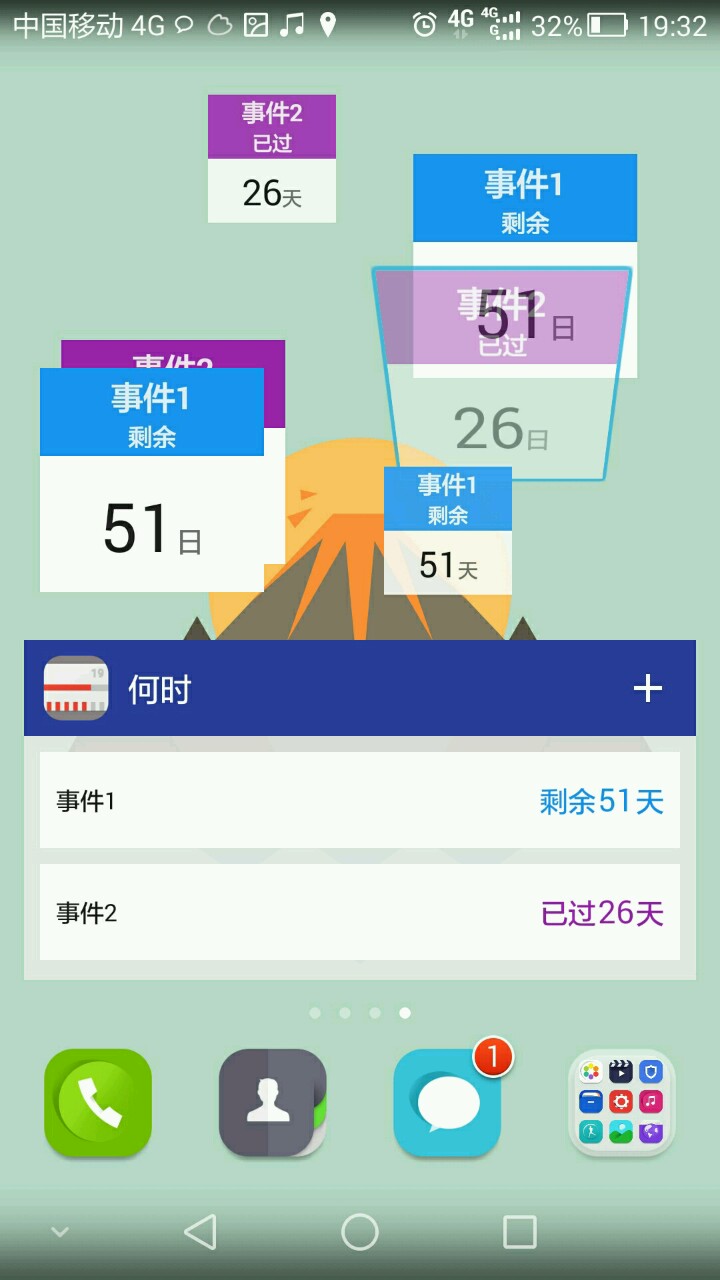720x1280 pixels.
Task: Add a new event with the plus icon
Action: pos(648,688)
